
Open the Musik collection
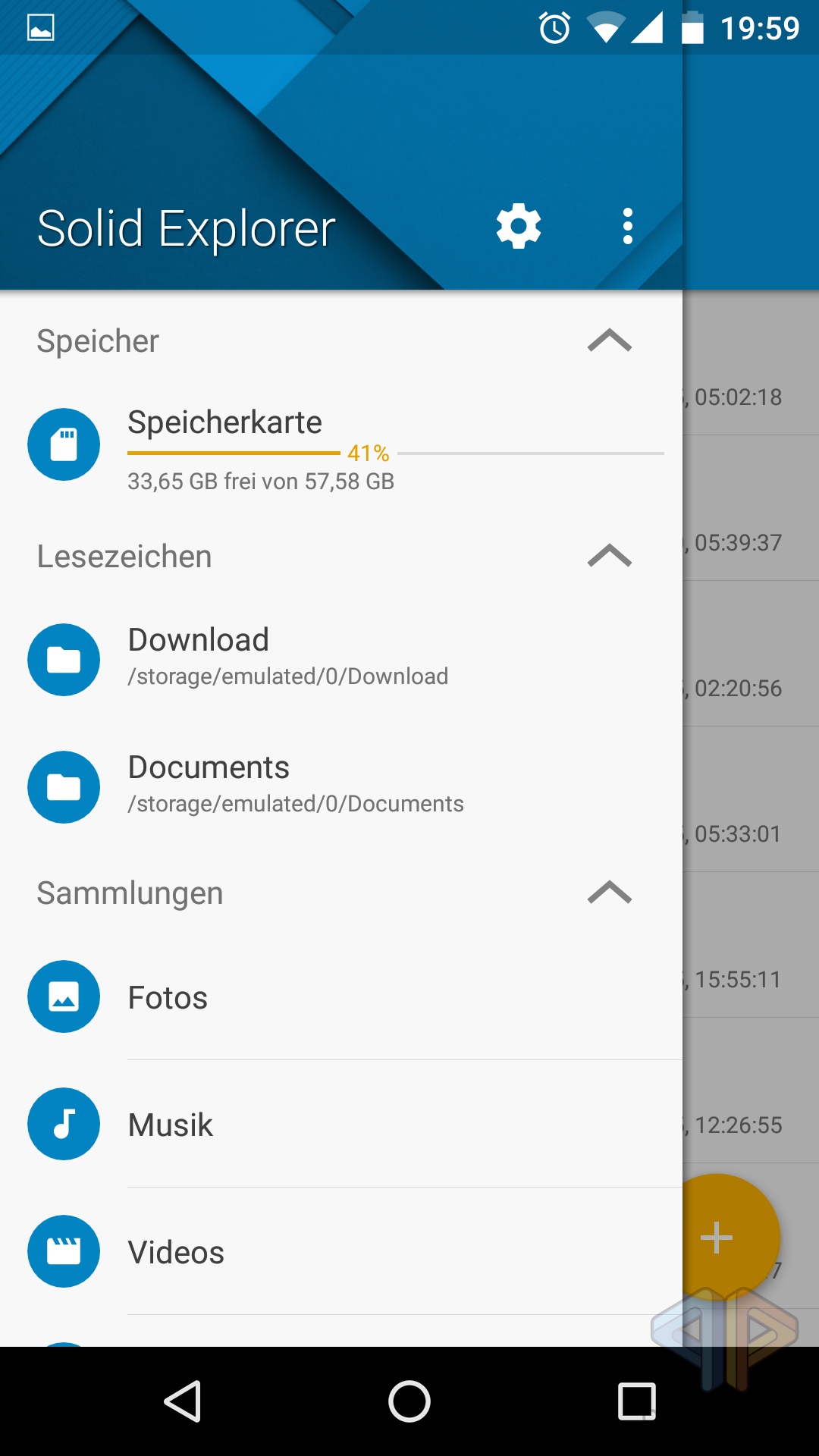click(341, 1124)
